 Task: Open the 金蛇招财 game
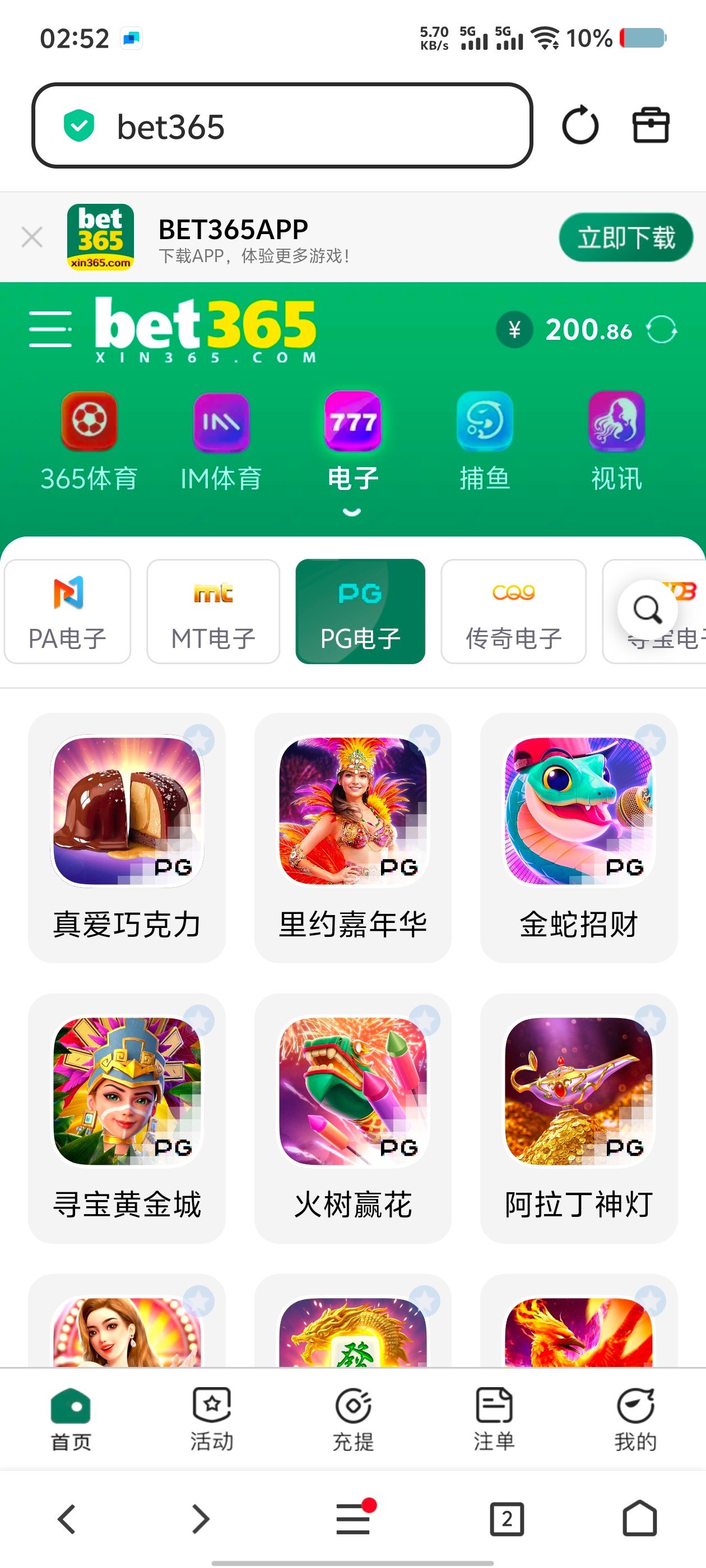579,836
